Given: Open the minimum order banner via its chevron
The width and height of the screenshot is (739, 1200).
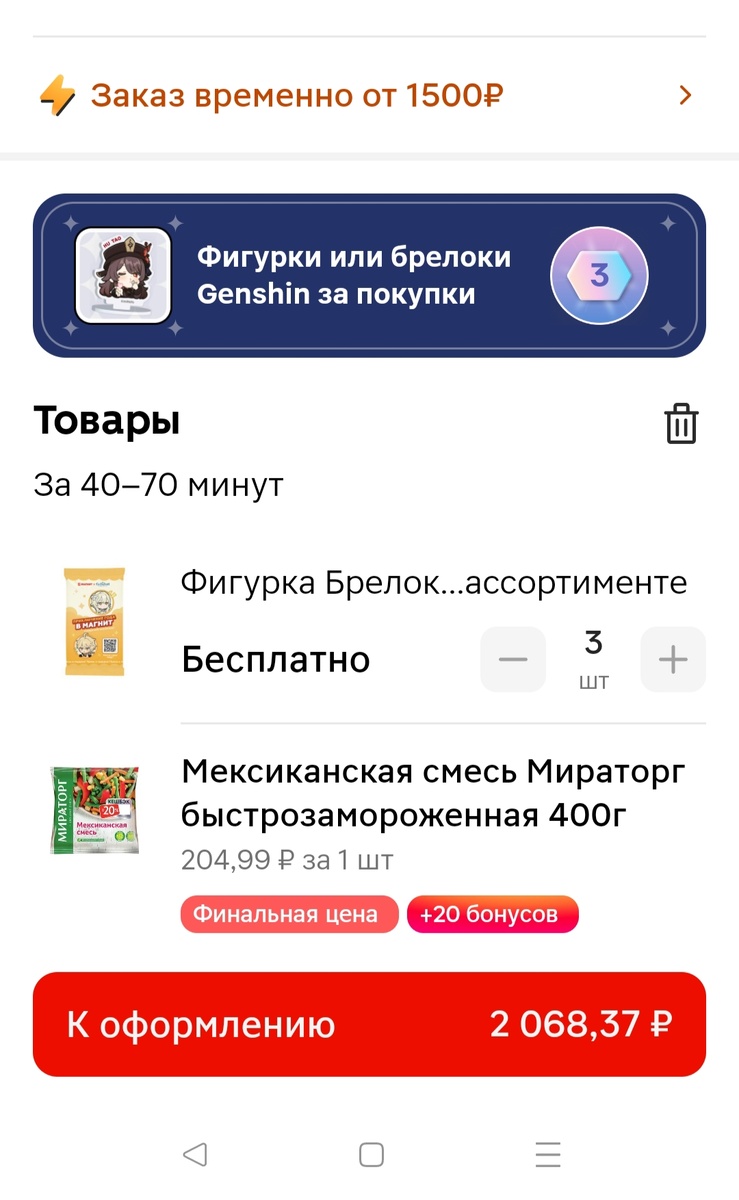Looking at the screenshot, I should click(686, 94).
